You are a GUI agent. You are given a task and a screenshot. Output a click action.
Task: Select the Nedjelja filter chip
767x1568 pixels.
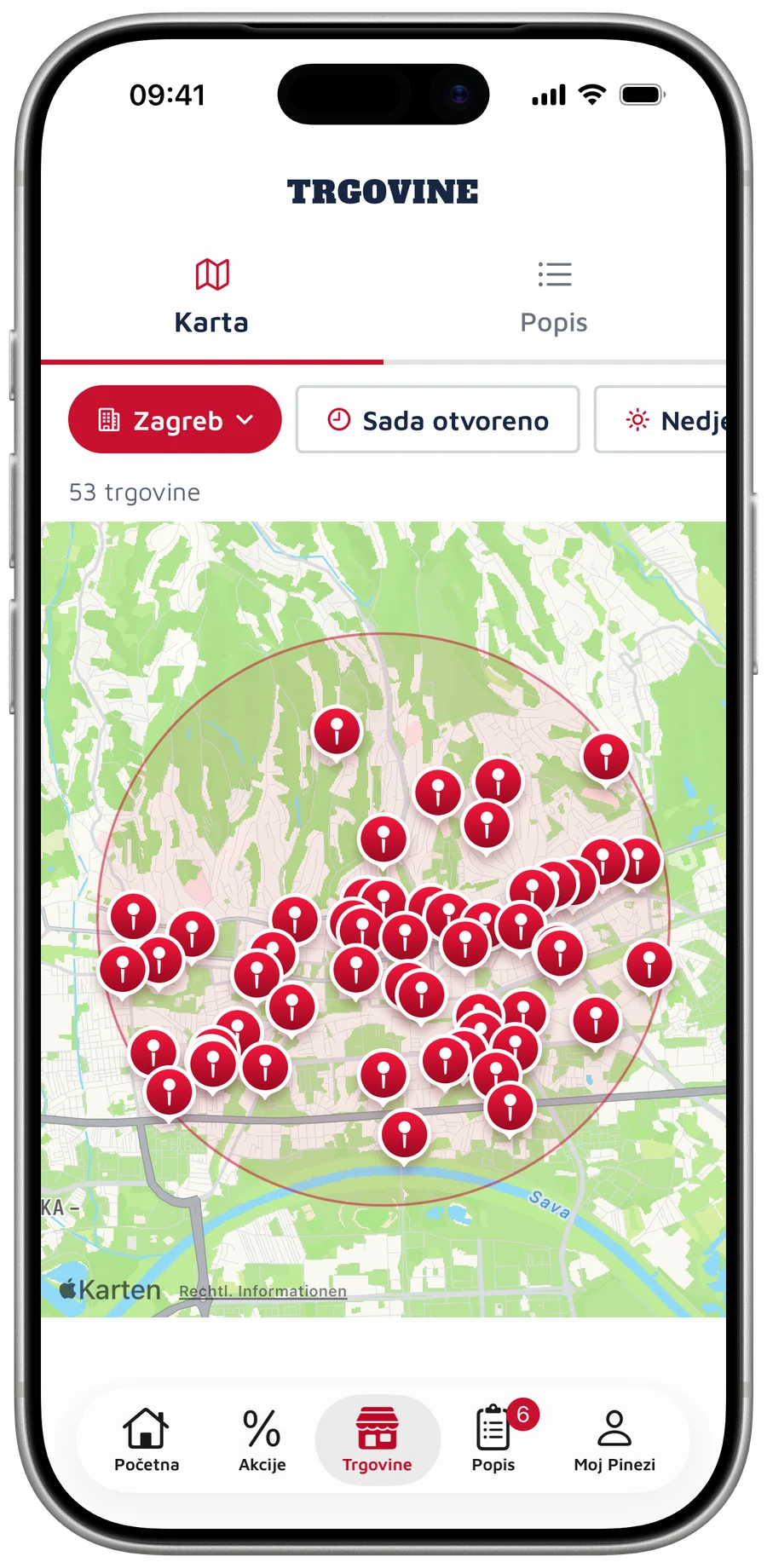coord(661,419)
